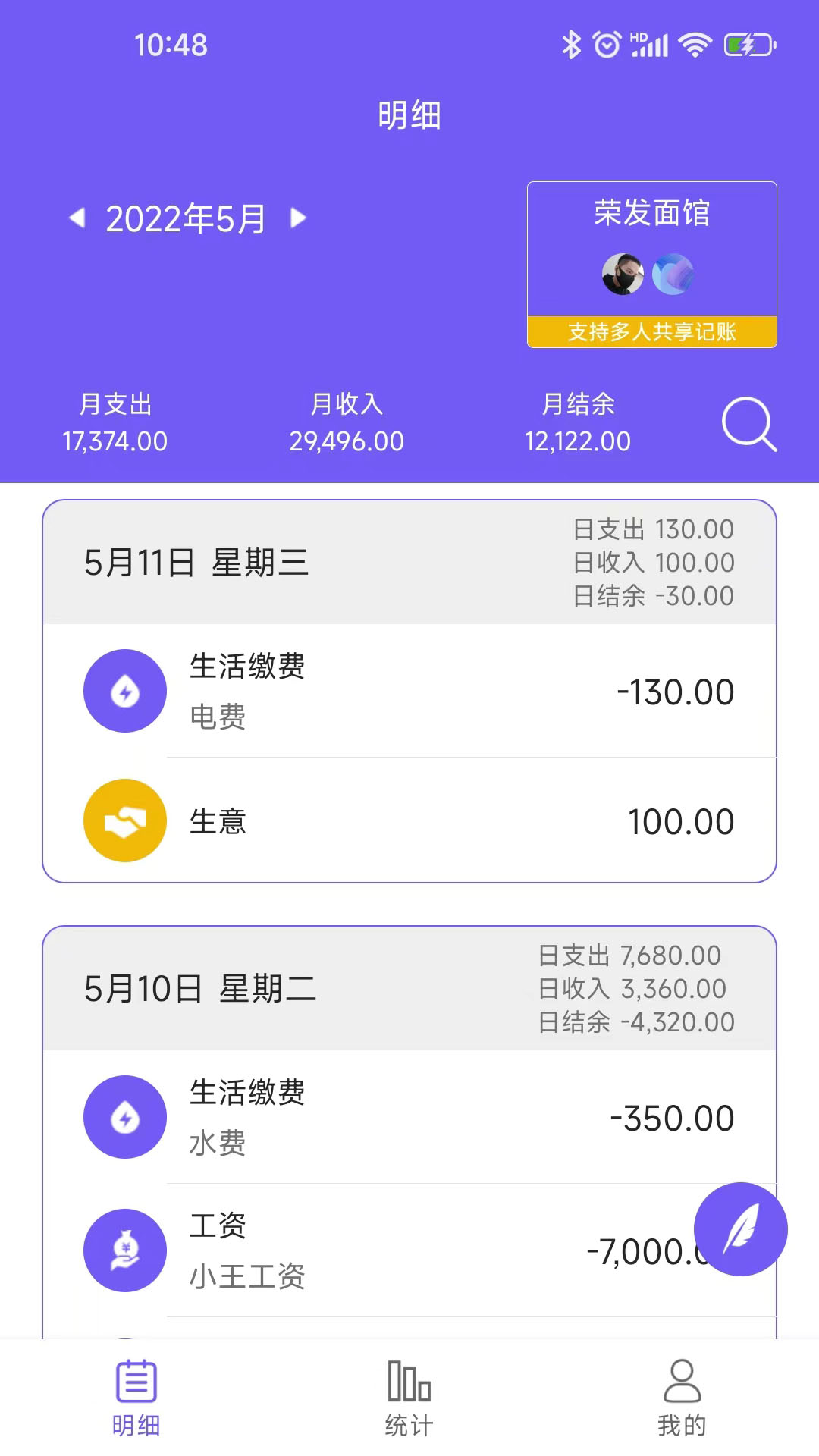Image resolution: width=819 pixels, height=1456 pixels.
Task: Tap the 小王工资 salary record row
Action: pos(409,1250)
